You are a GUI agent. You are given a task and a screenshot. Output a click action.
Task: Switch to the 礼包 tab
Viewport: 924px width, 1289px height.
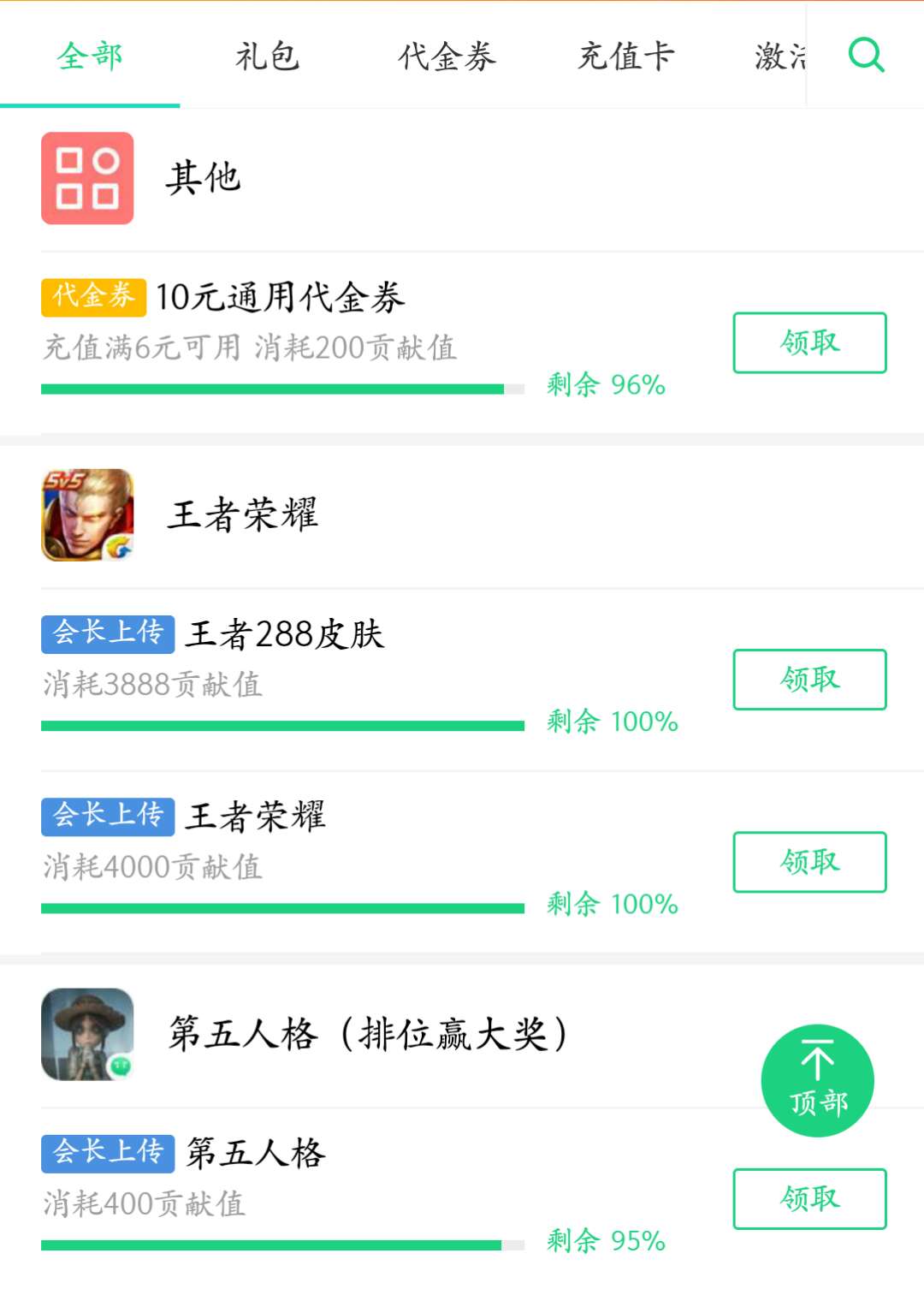pyautogui.click(x=267, y=56)
